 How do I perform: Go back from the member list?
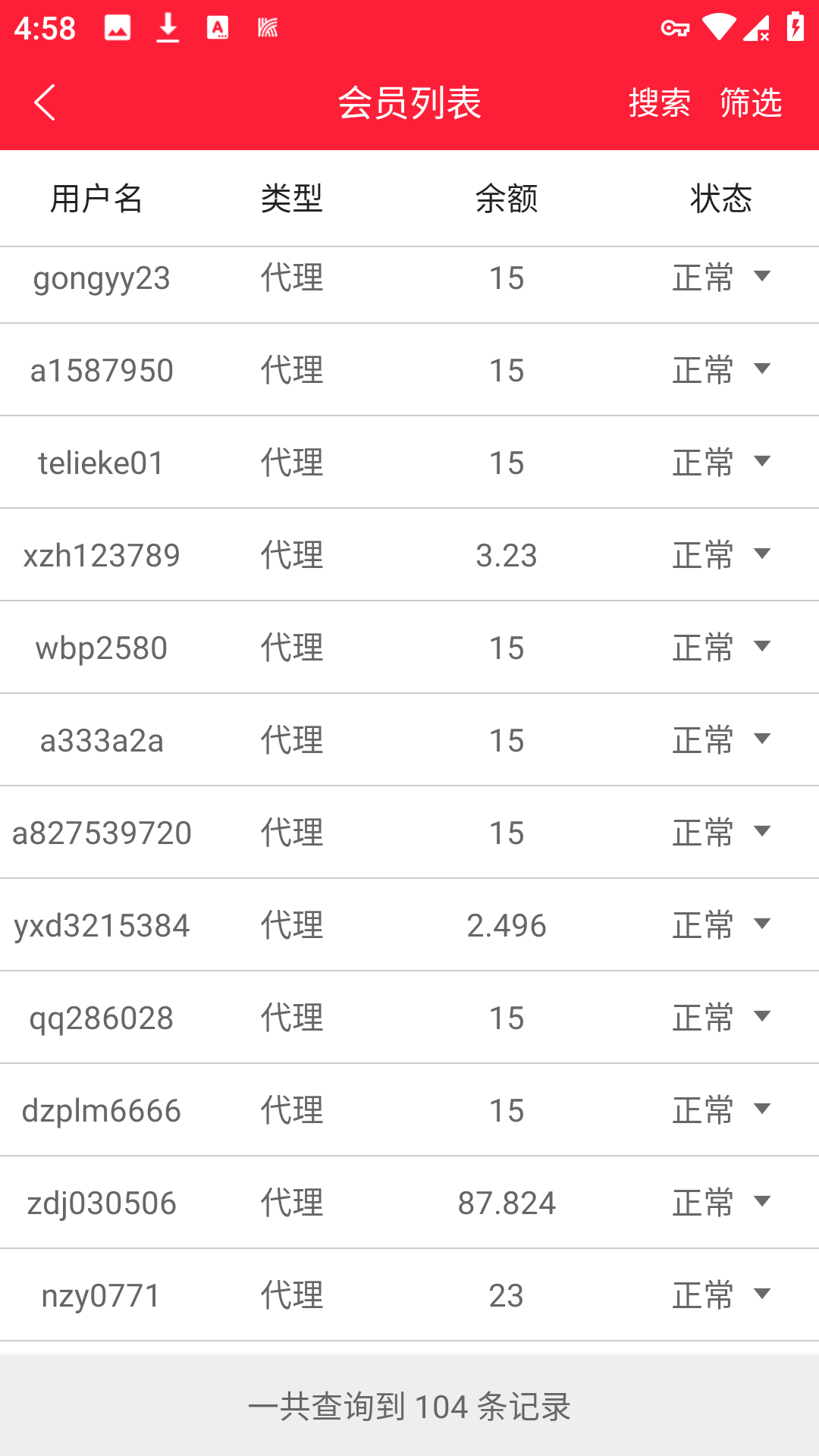(45, 102)
